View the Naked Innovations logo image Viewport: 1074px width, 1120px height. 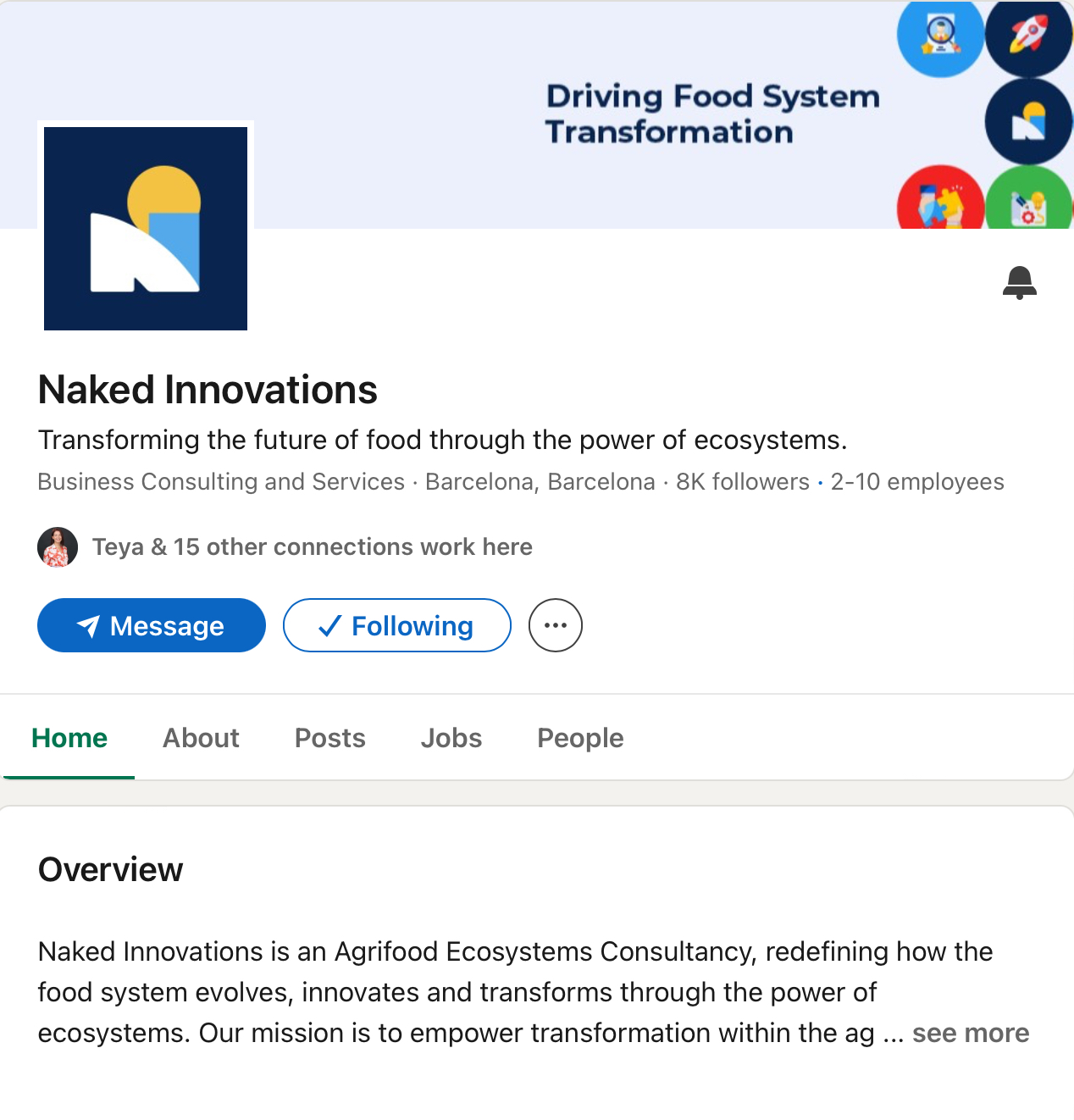coord(146,228)
